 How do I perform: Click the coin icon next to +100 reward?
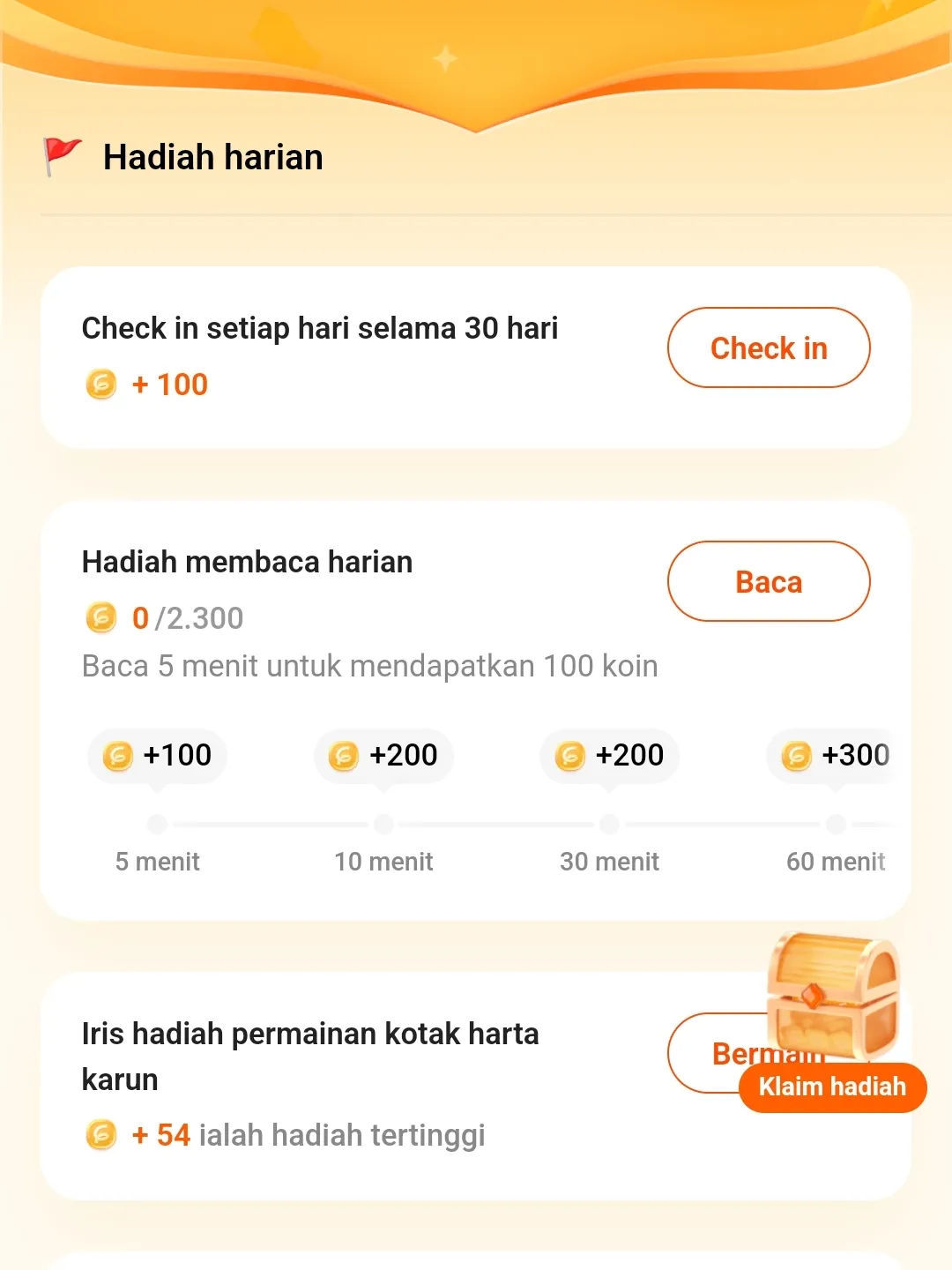pos(100,384)
